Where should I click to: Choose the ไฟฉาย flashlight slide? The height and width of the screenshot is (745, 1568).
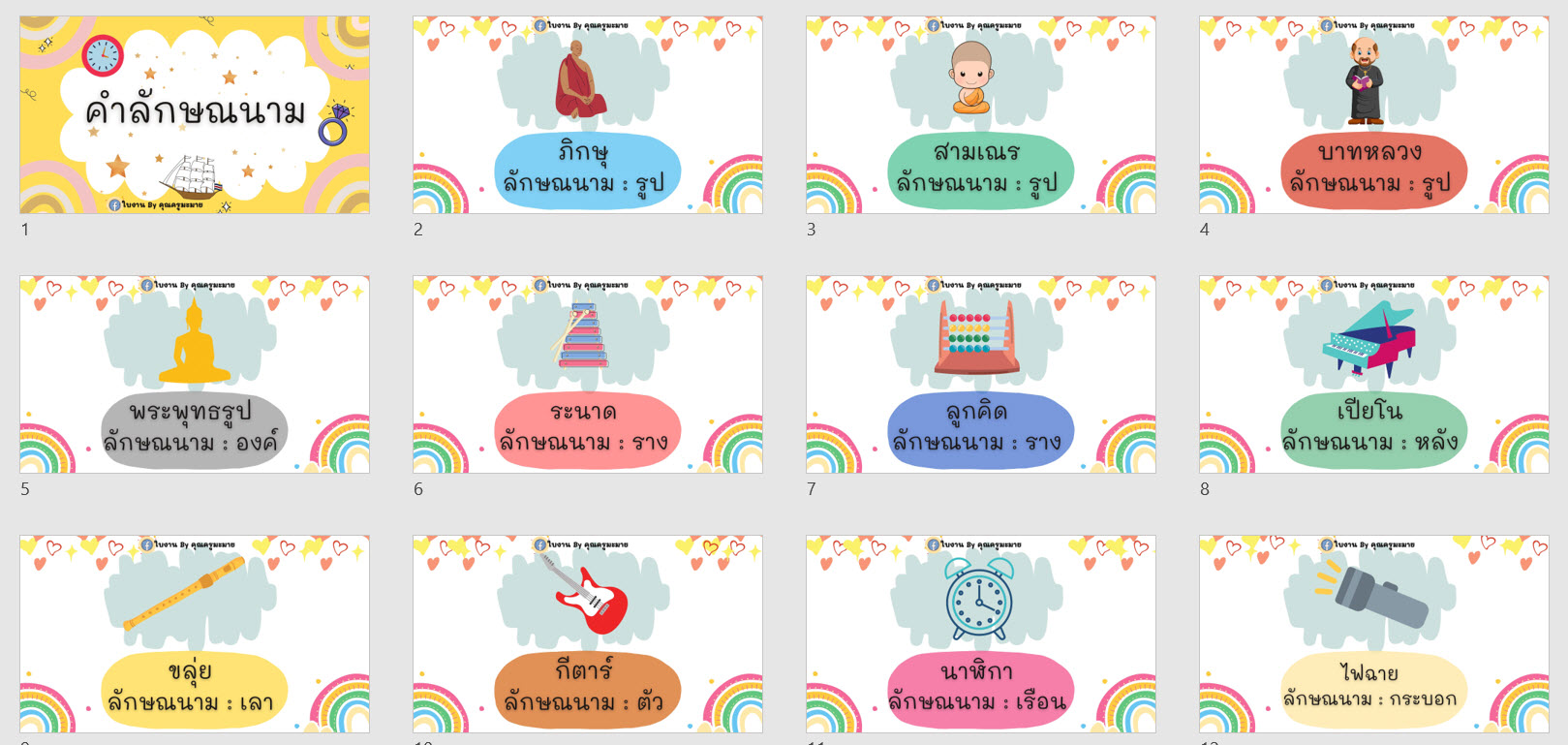tap(1374, 634)
